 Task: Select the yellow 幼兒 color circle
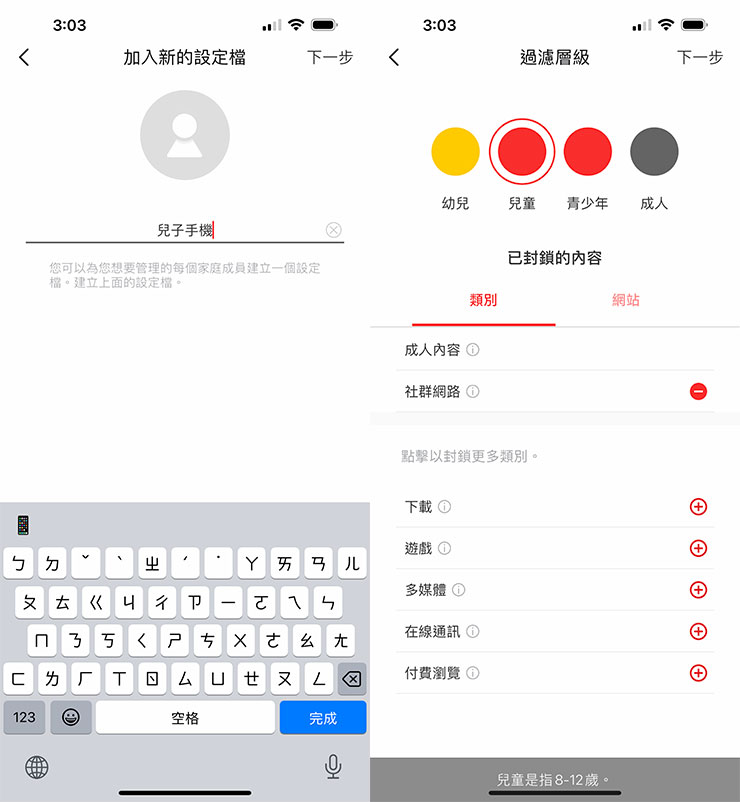click(x=455, y=149)
